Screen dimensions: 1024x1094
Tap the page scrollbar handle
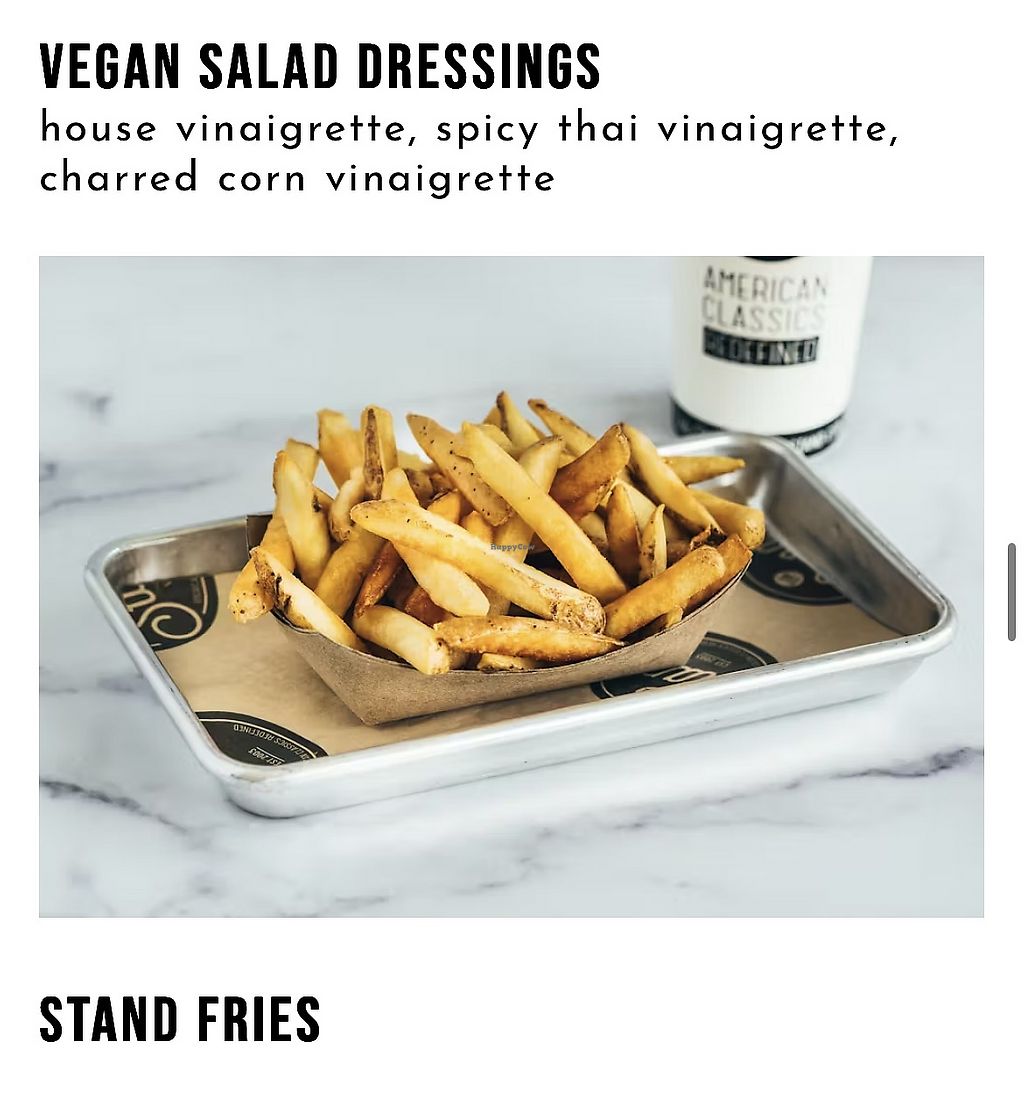tap(1011, 592)
